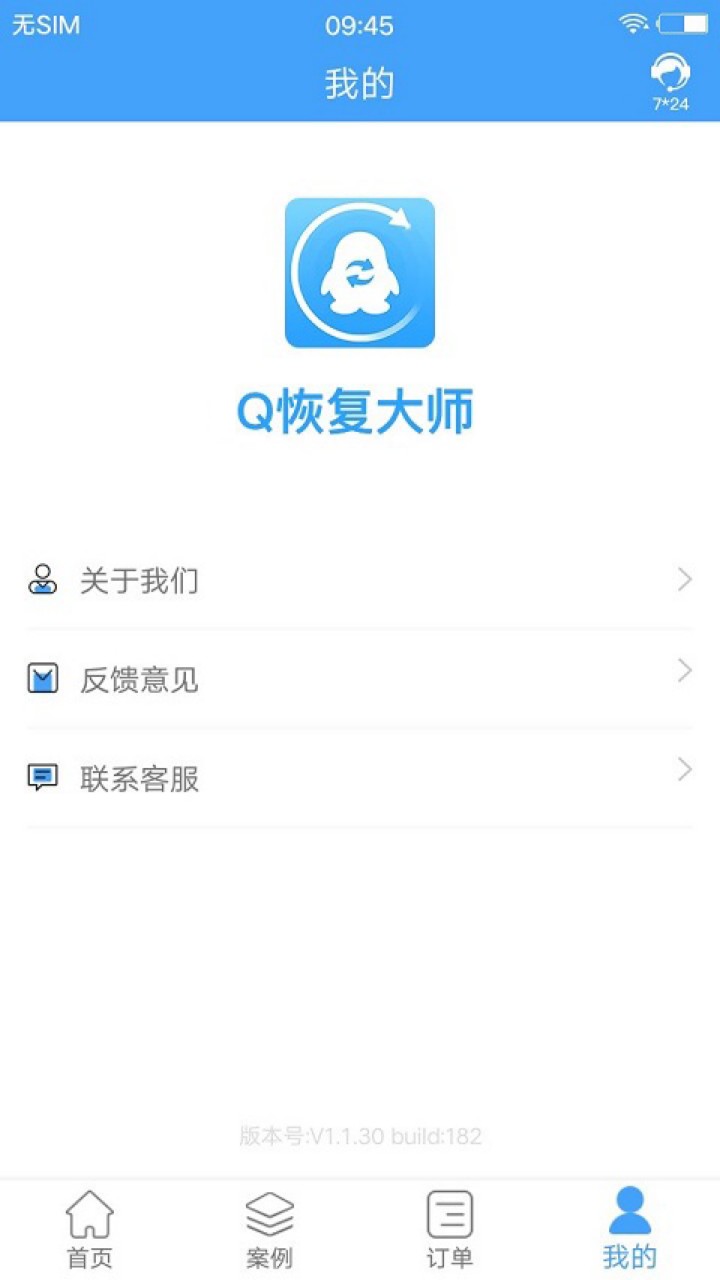This screenshot has width=720, height=1280.
Task: Open the 关于我们 list item
Action: point(360,580)
